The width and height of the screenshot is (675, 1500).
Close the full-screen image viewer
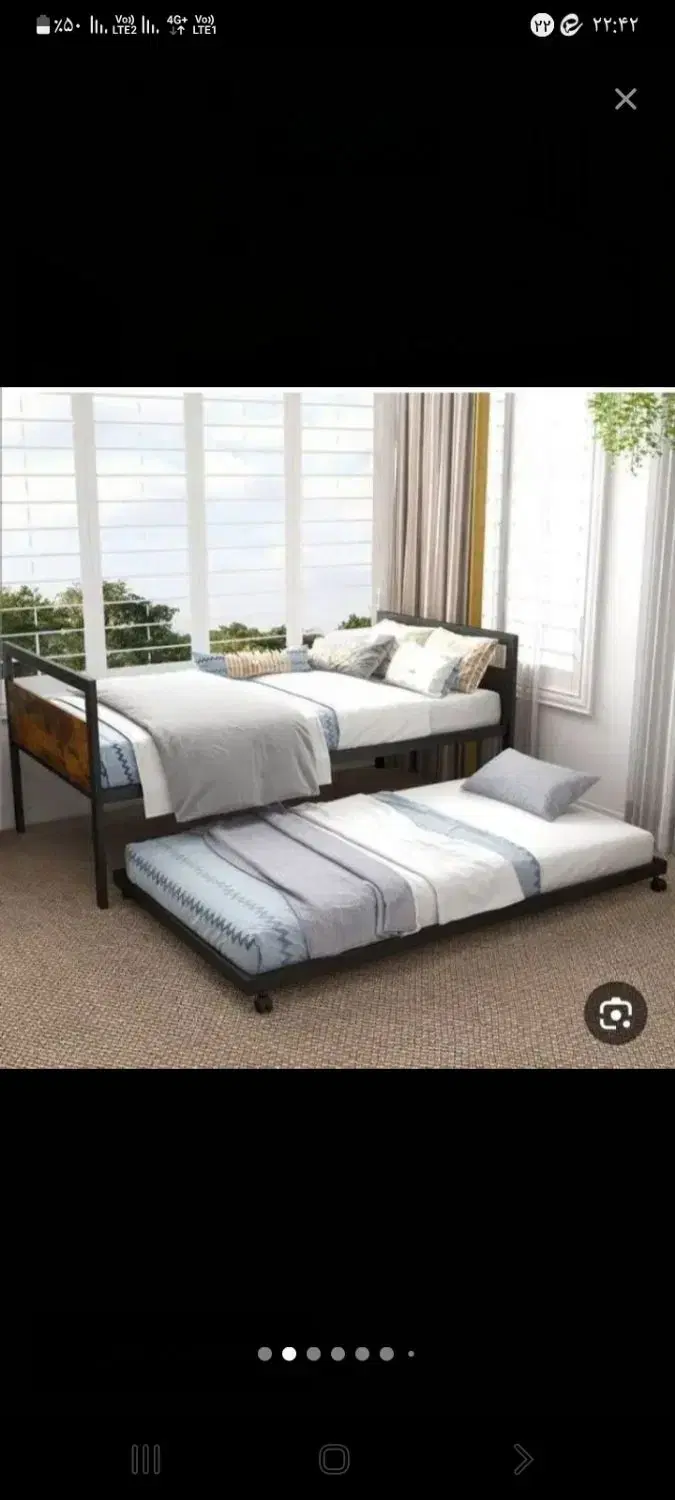coord(625,99)
